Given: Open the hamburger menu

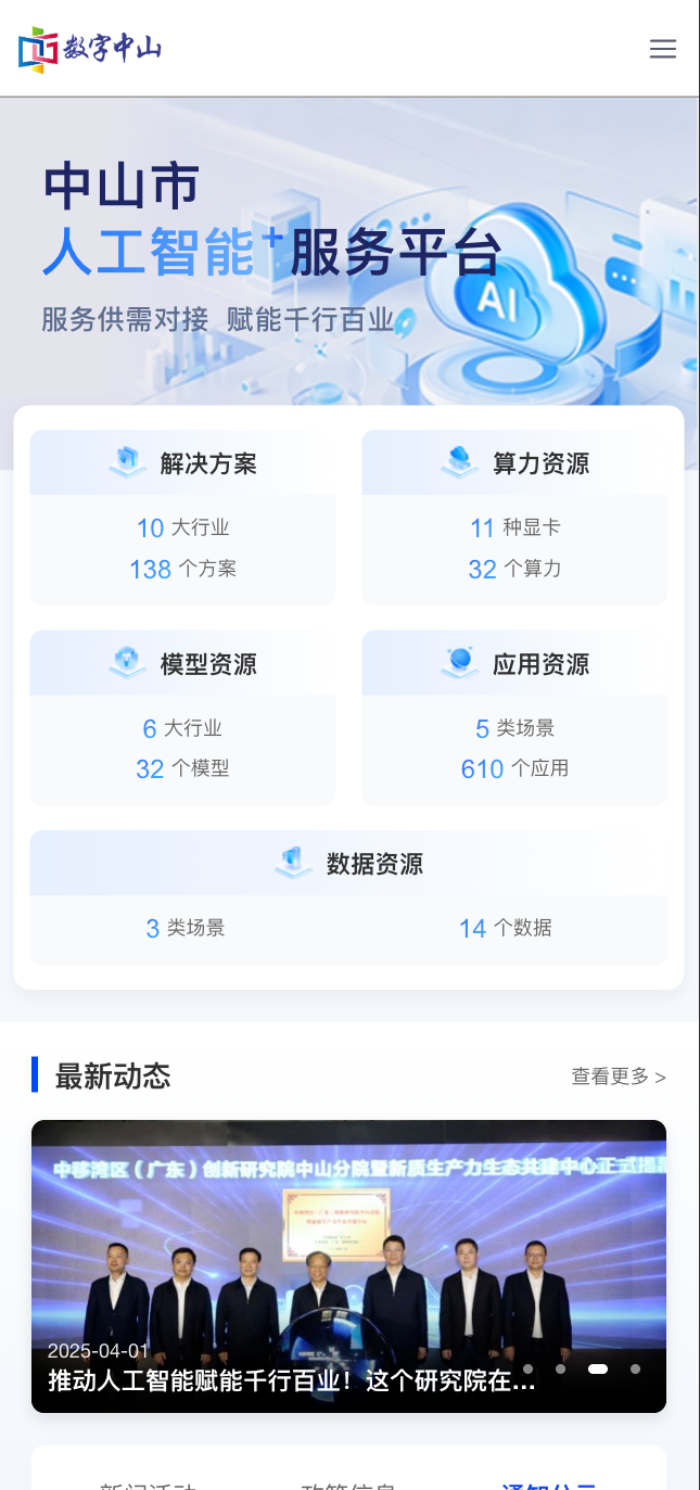Looking at the screenshot, I should point(662,49).
